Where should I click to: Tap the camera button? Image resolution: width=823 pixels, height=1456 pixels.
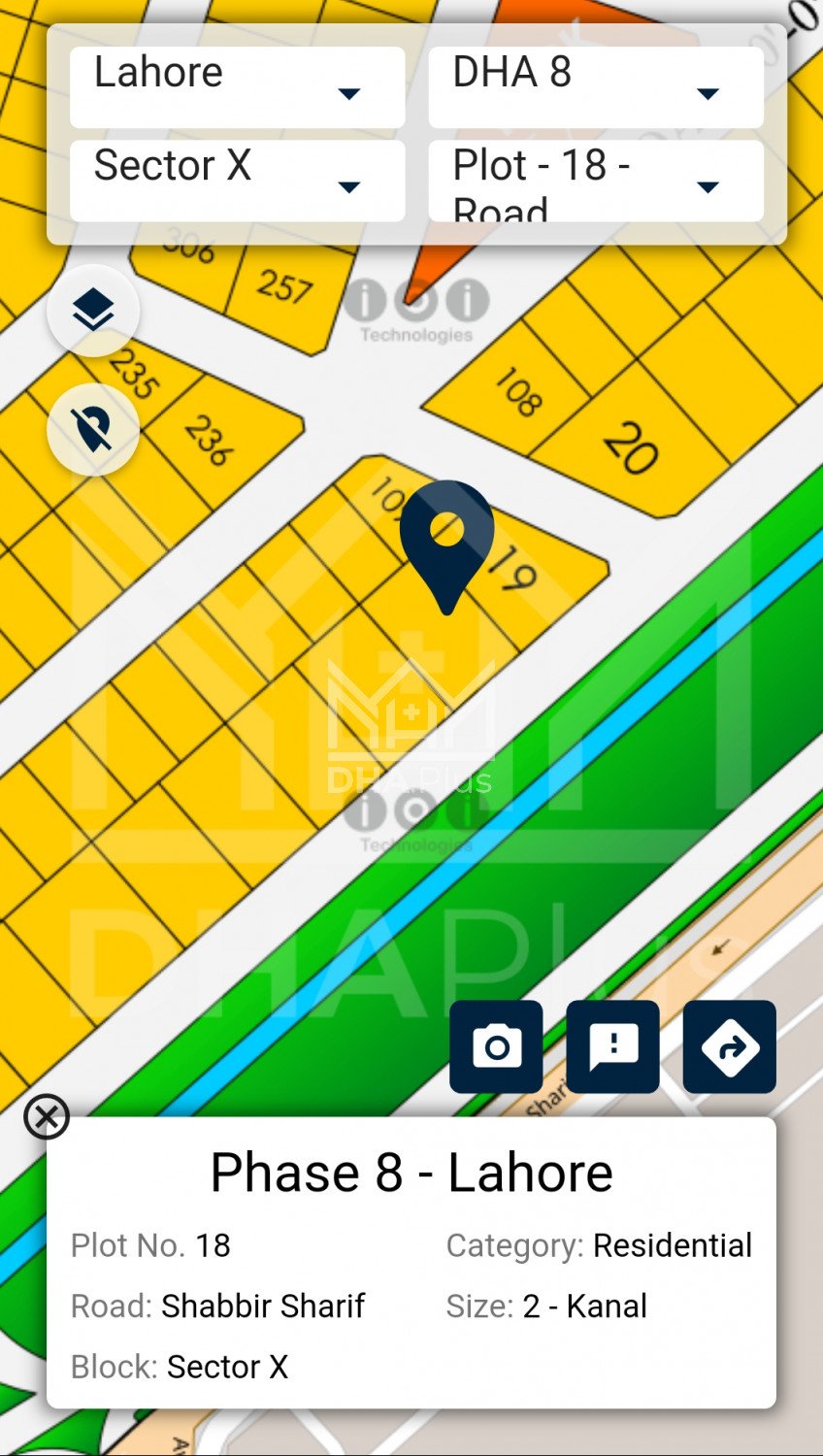[x=496, y=1046]
